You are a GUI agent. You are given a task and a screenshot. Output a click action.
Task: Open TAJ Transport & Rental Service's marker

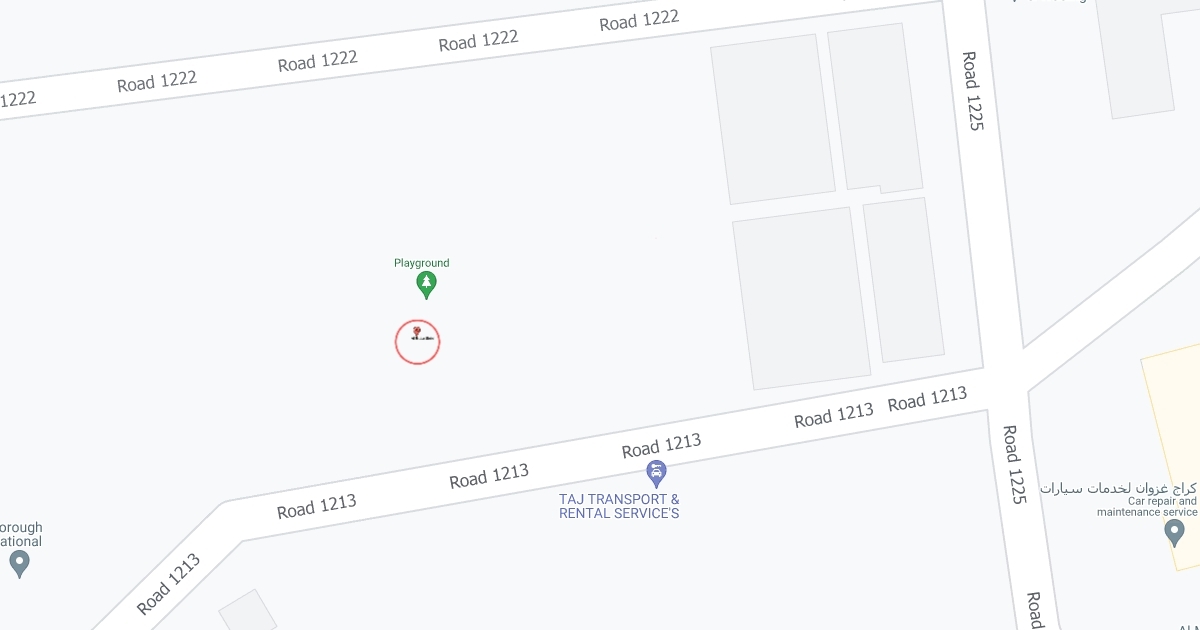656,472
